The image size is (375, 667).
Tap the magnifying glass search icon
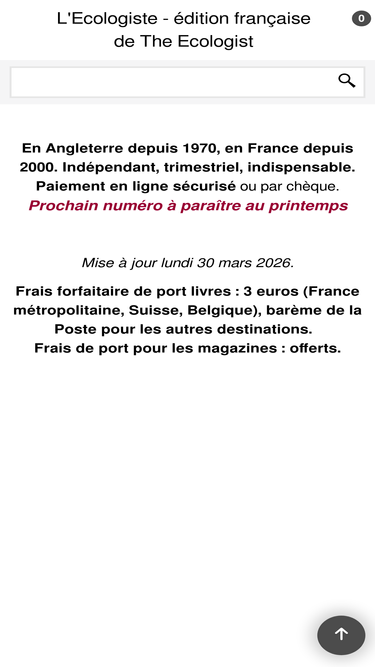coord(347,80)
